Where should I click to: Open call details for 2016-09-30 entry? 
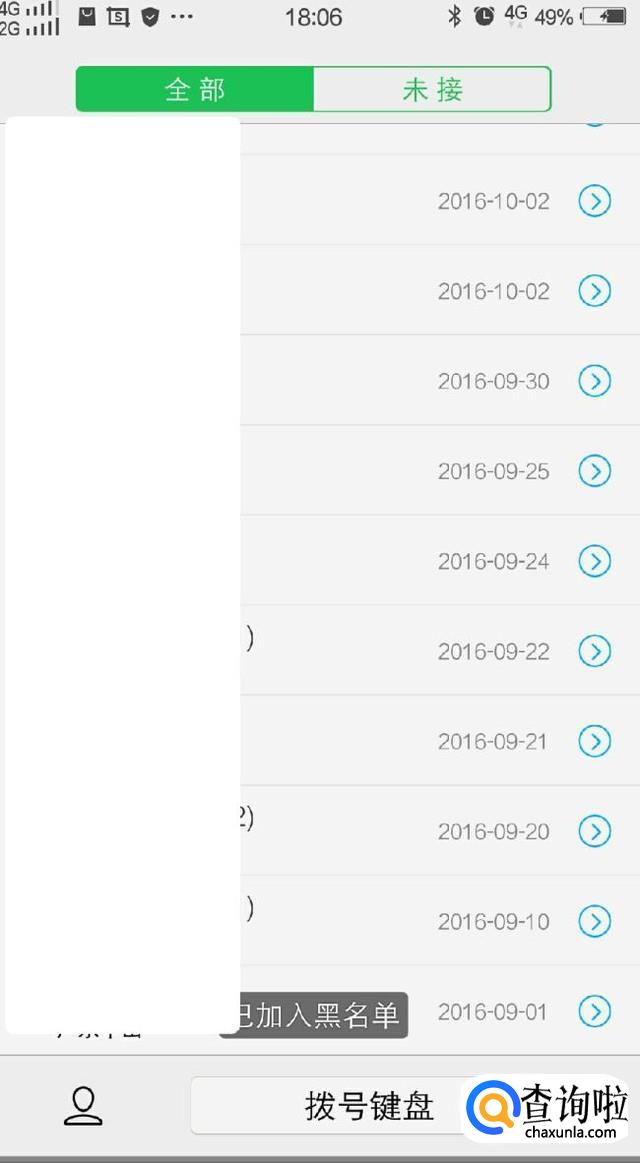(595, 381)
